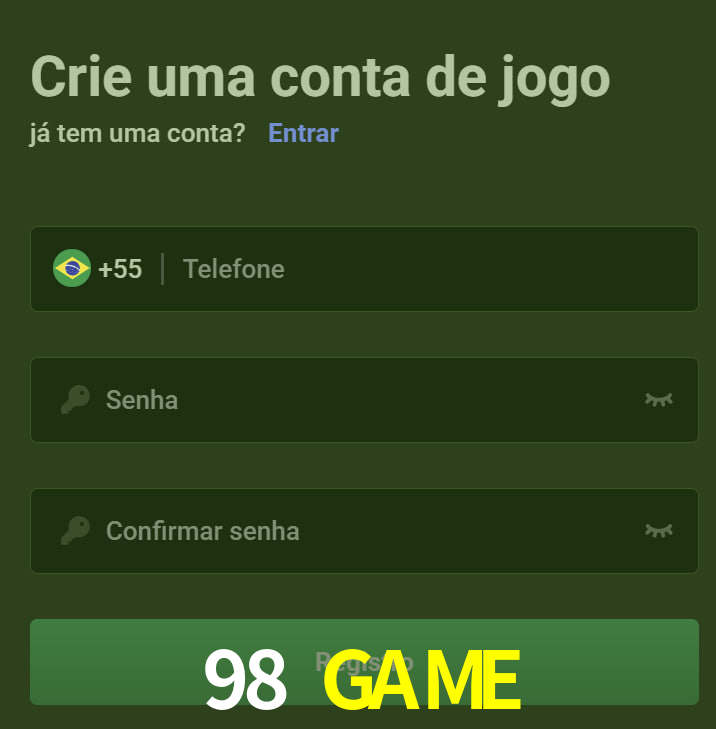Focus the Confirmar senha field
This screenshot has height=729, width=716.
click(360, 531)
